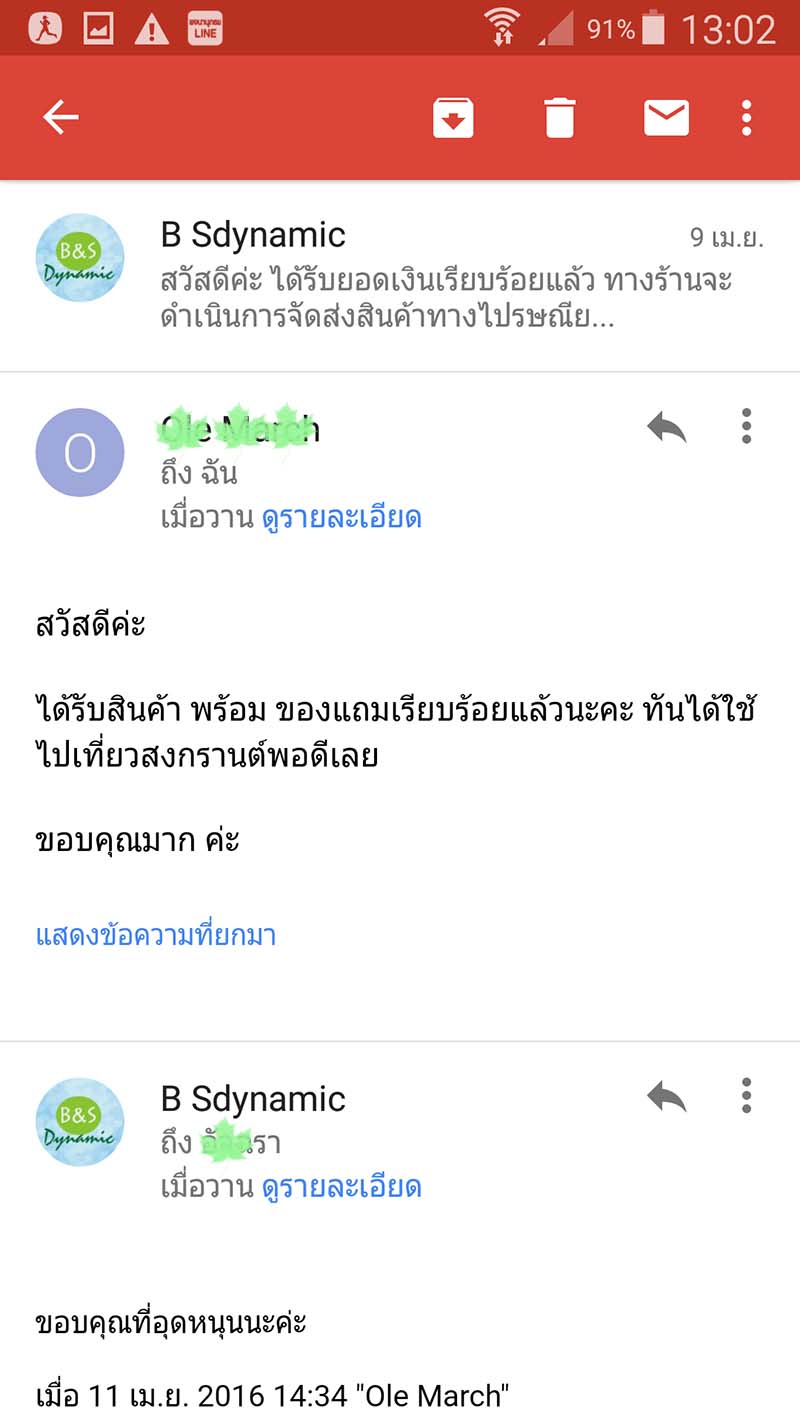Go back to the inbox
Viewport: 800px width, 1422px height.
[x=60, y=118]
